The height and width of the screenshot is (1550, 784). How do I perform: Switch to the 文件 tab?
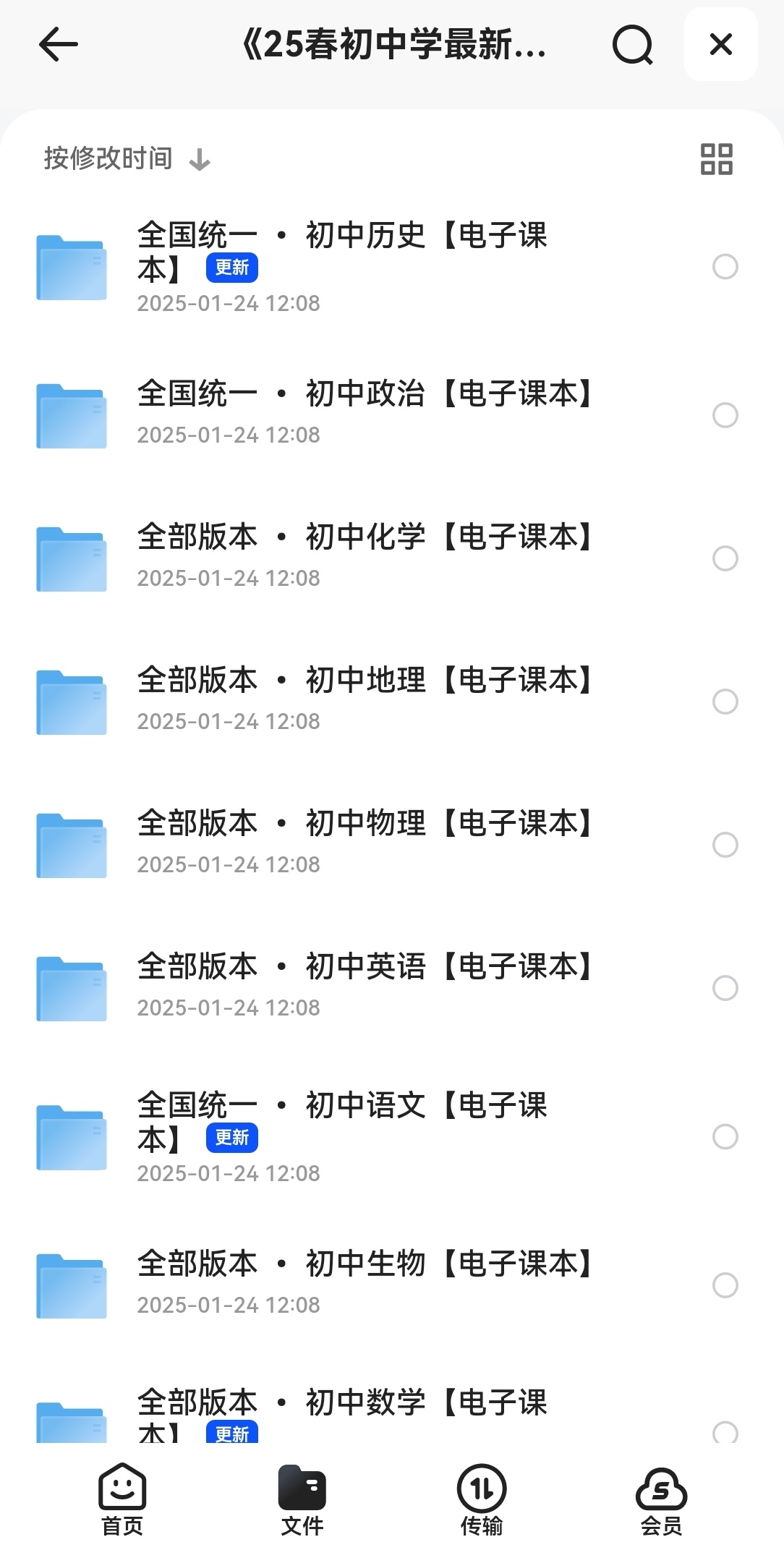[302, 1500]
